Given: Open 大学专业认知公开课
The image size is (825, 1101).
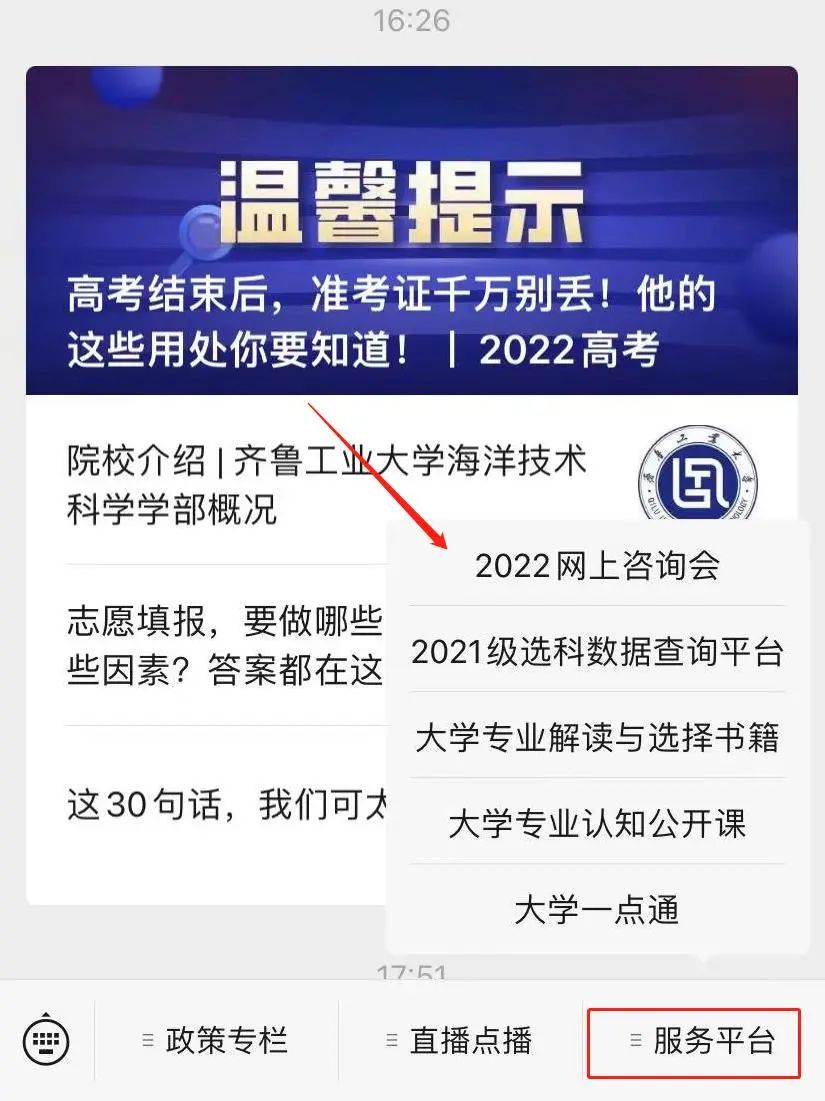Looking at the screenshot, I should (597, 824).
